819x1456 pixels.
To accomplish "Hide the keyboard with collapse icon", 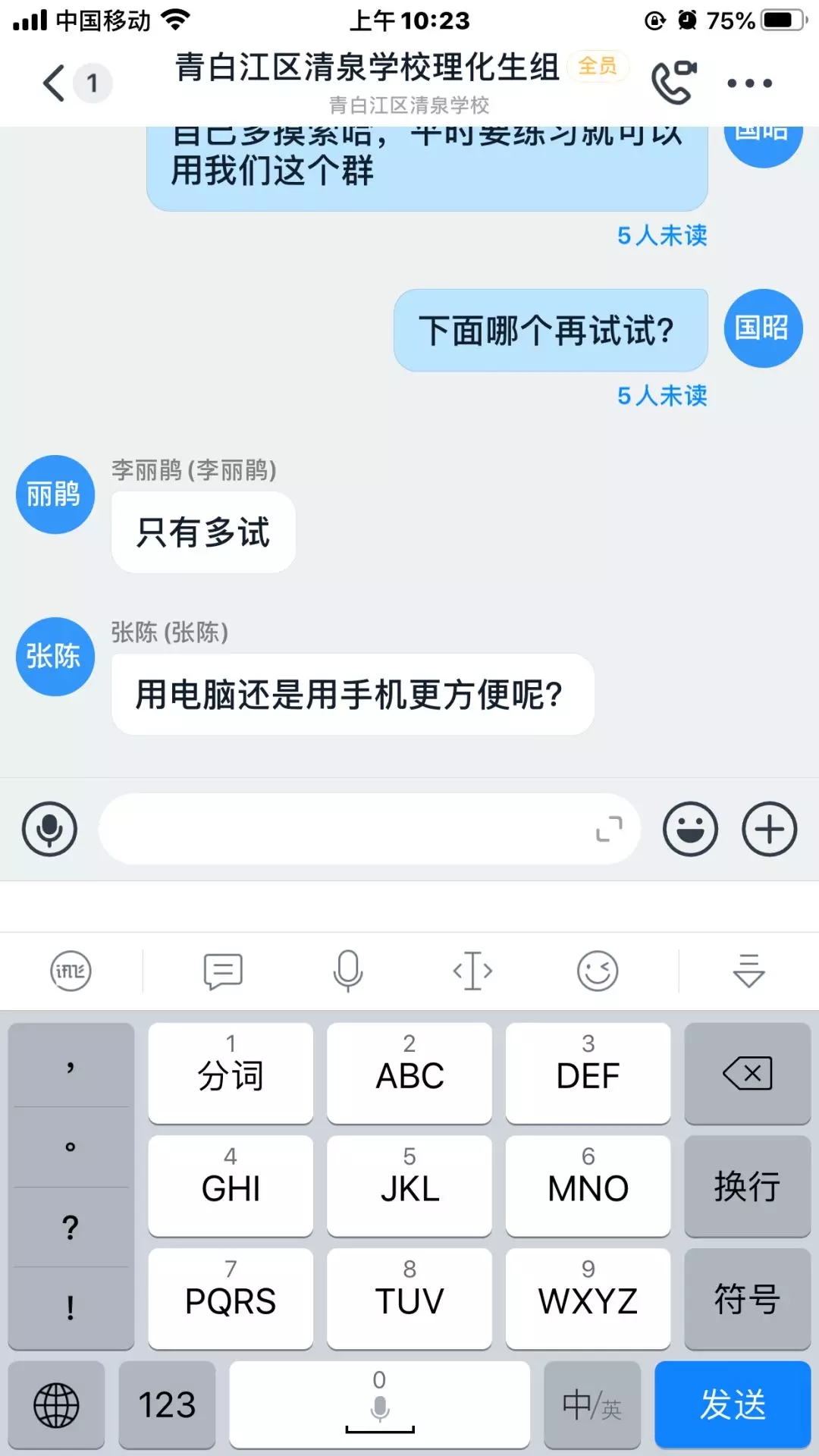I will 748,971.
